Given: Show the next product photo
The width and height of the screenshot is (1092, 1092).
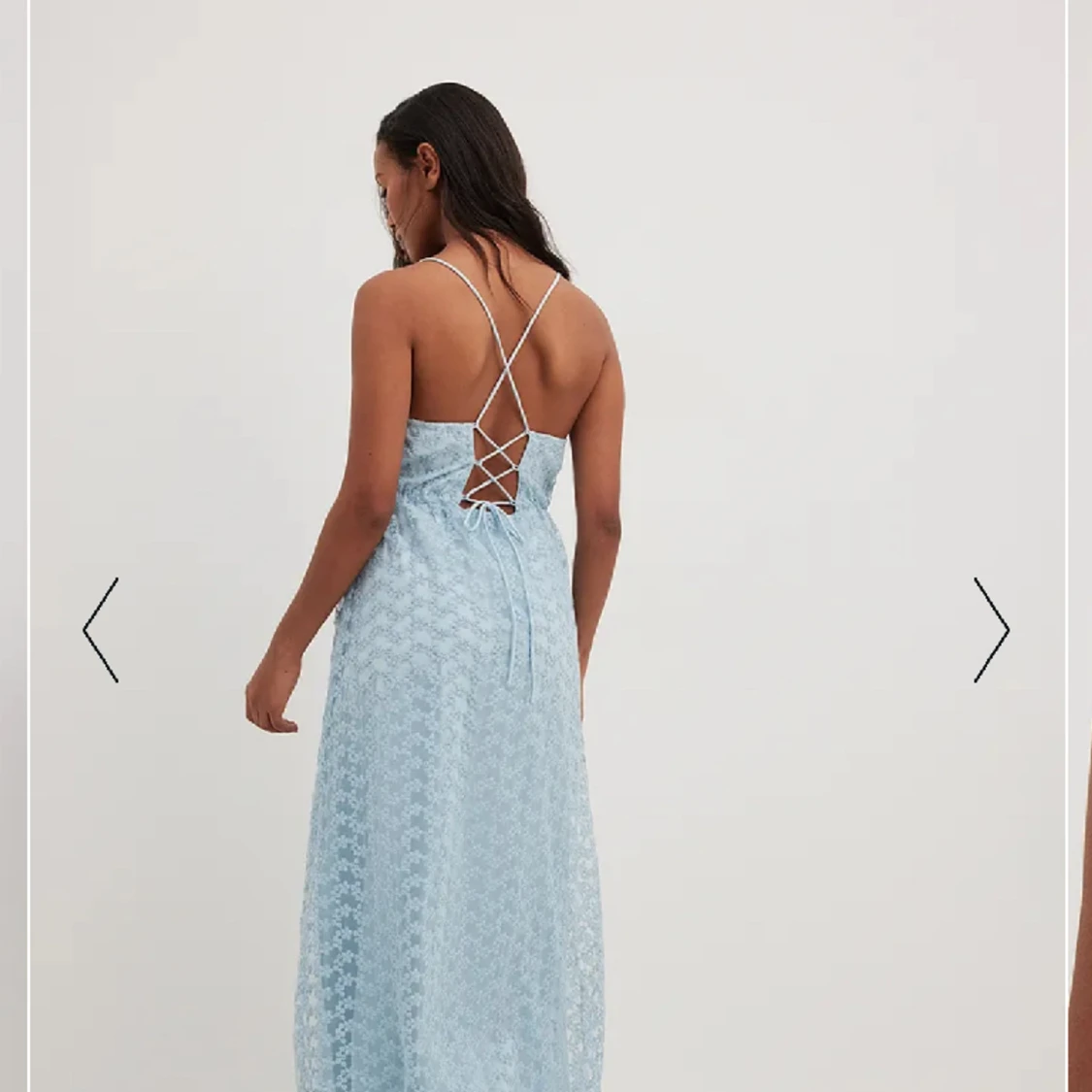Looking at the screenshot, I should pyautogui.click(x=991, y=630).
